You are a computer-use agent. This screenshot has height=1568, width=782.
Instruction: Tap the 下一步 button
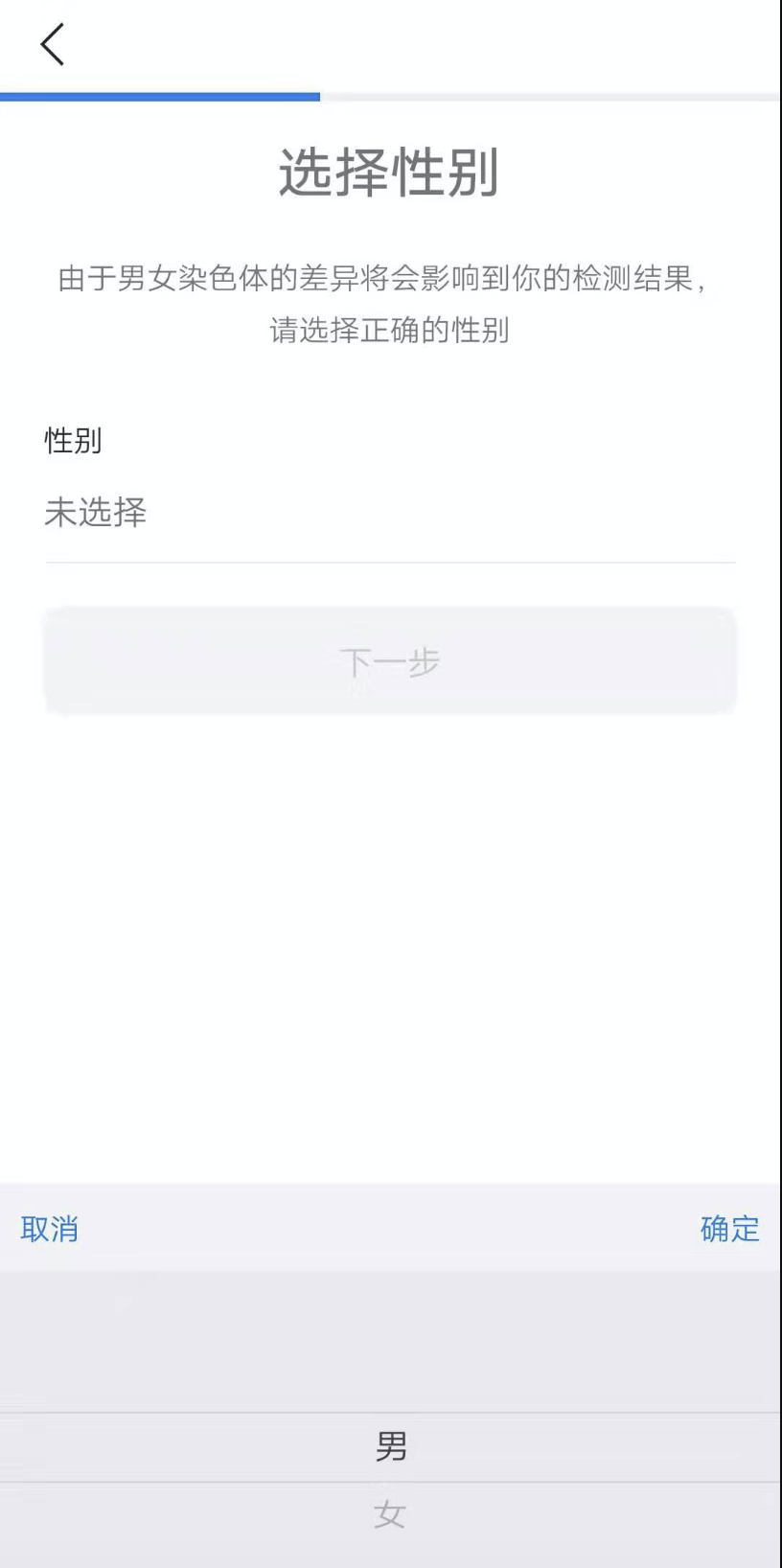[390, 661]
